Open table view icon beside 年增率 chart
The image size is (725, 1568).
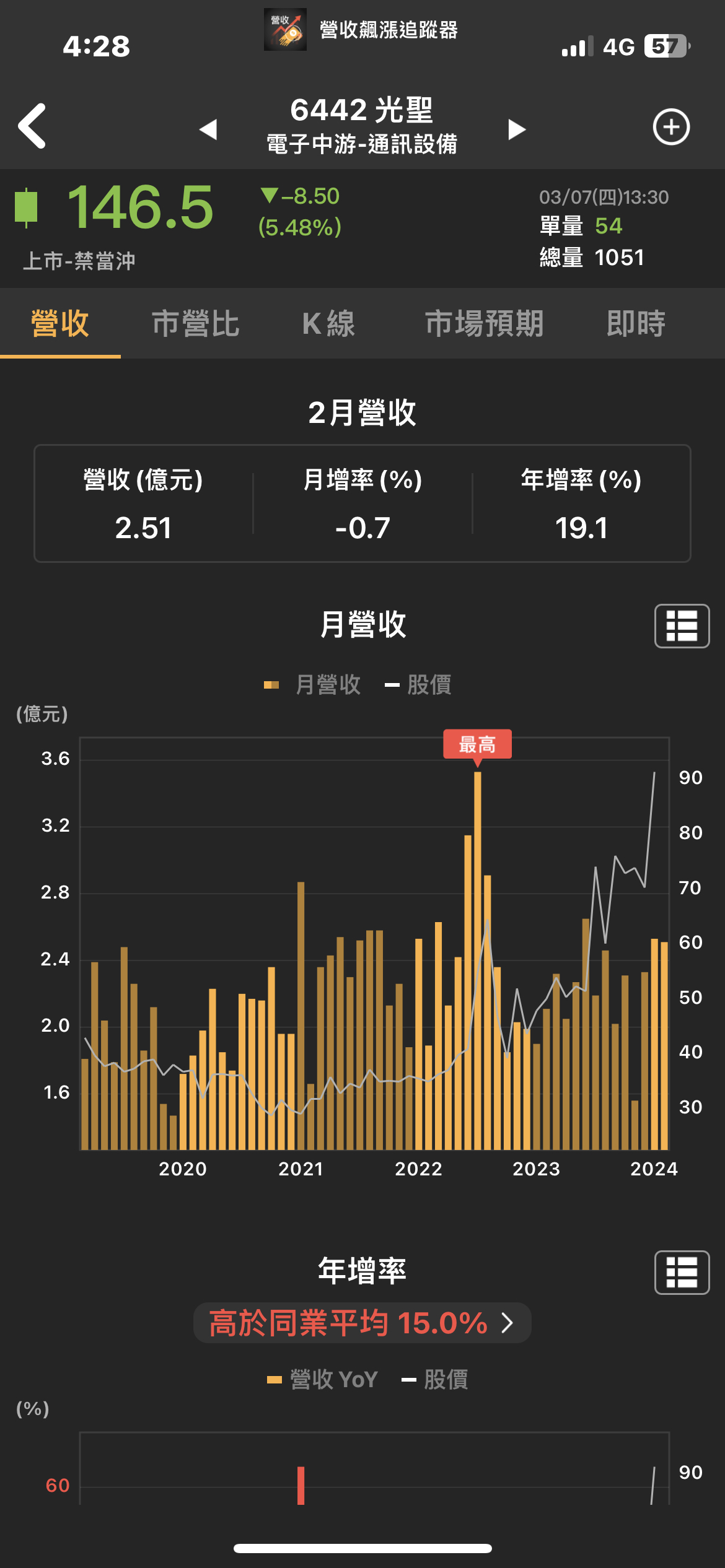[x=682, y=1272]
